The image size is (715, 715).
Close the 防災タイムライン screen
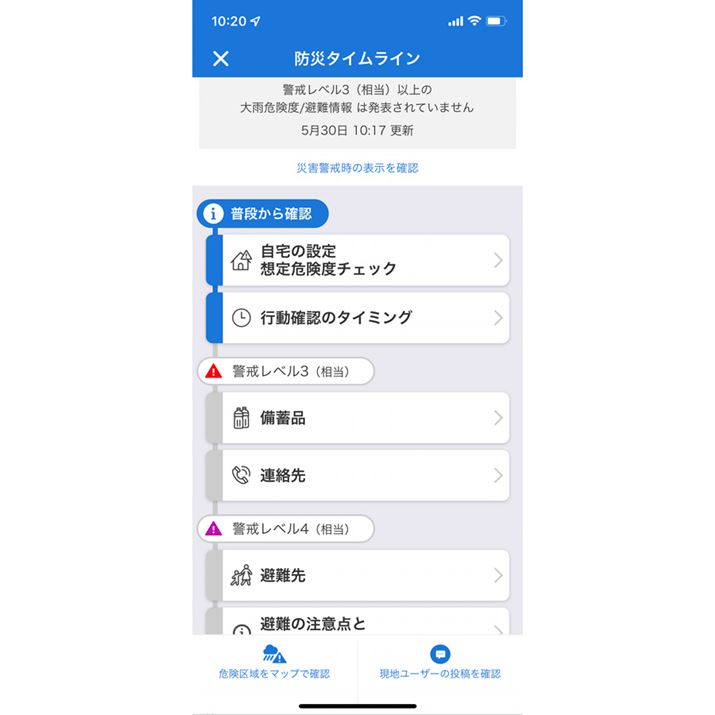tap(221, 59)
